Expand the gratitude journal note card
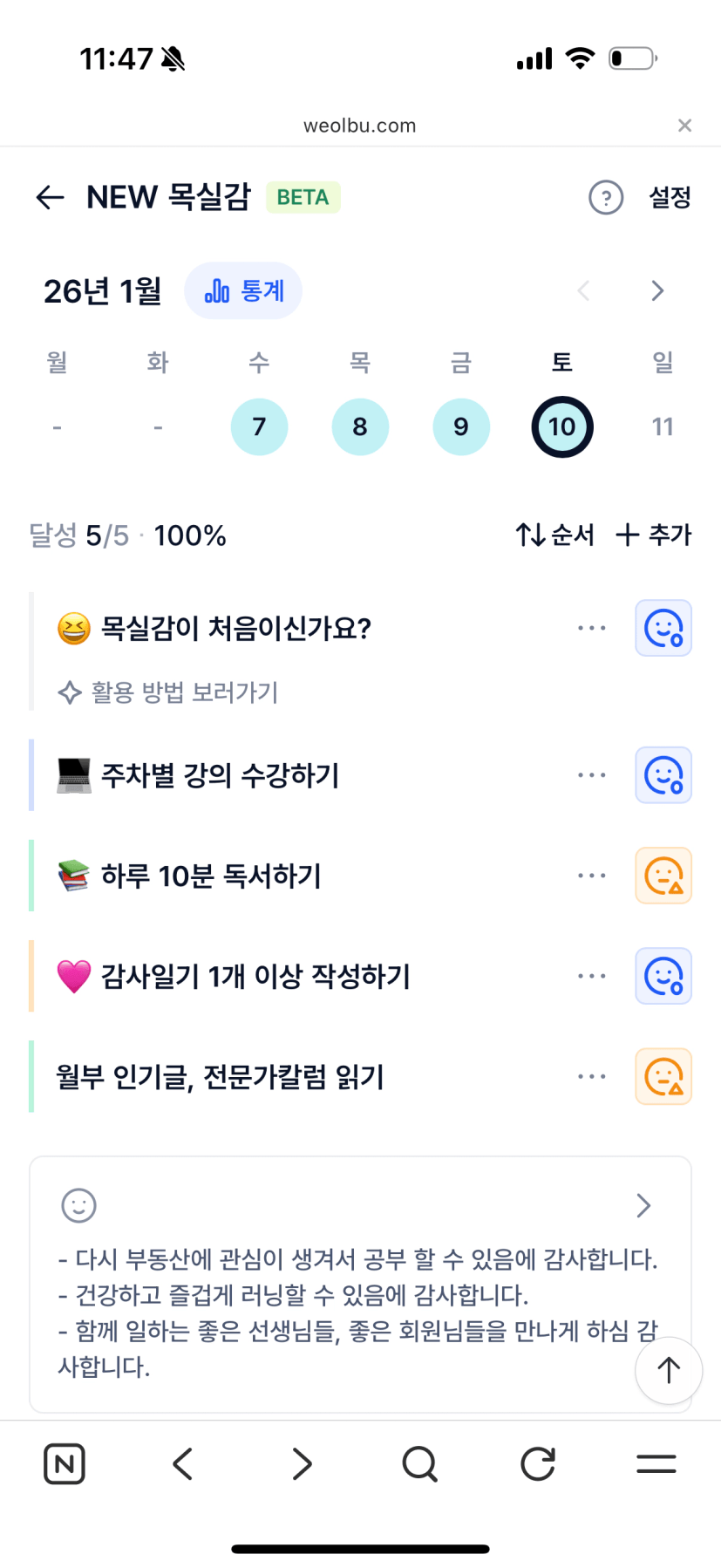Image resolution: width=721 pixels, height=1568 pixels. tap(643, 1205)
